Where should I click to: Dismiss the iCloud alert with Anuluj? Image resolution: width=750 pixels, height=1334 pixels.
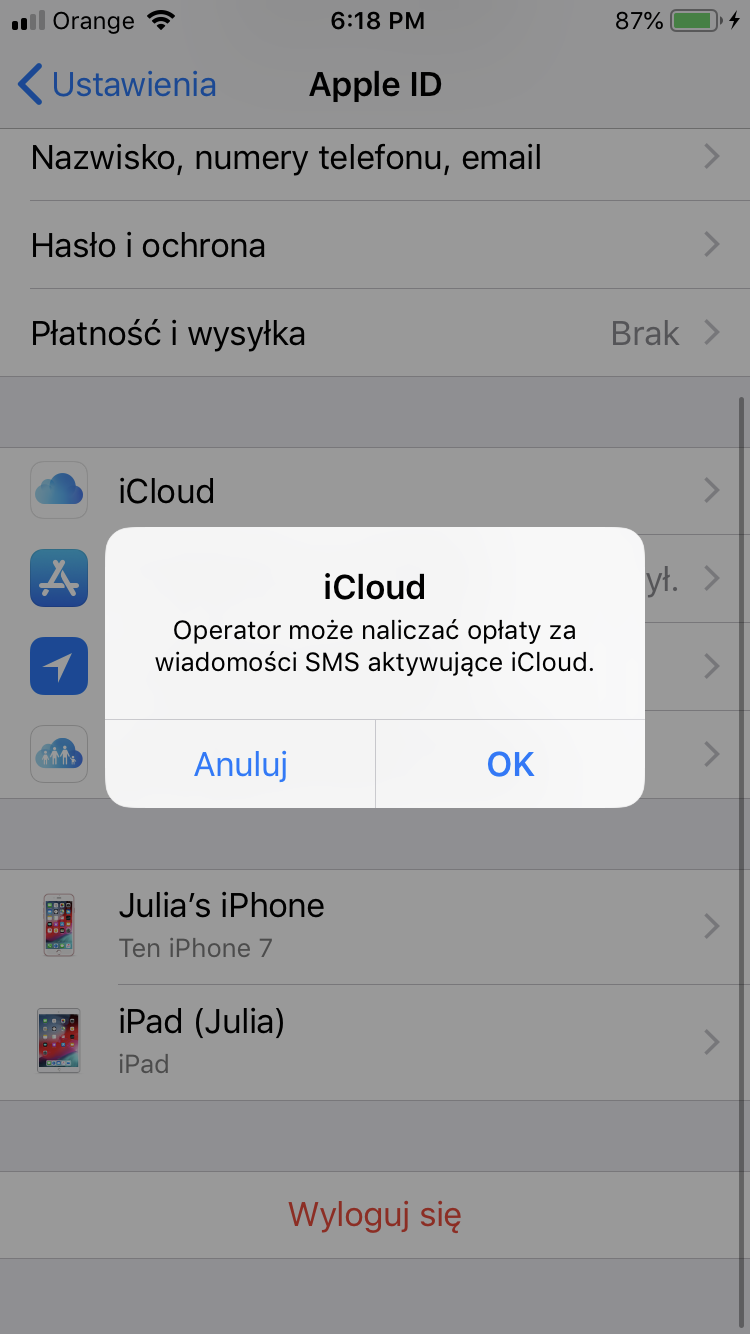(241, 764)
